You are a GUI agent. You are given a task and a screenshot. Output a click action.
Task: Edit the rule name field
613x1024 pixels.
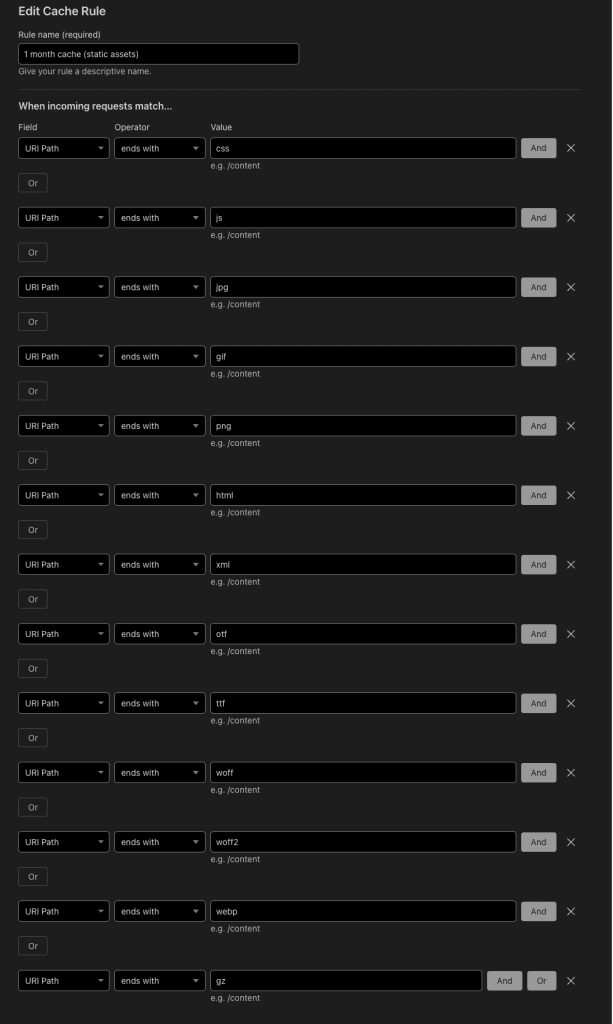[158, 54]
